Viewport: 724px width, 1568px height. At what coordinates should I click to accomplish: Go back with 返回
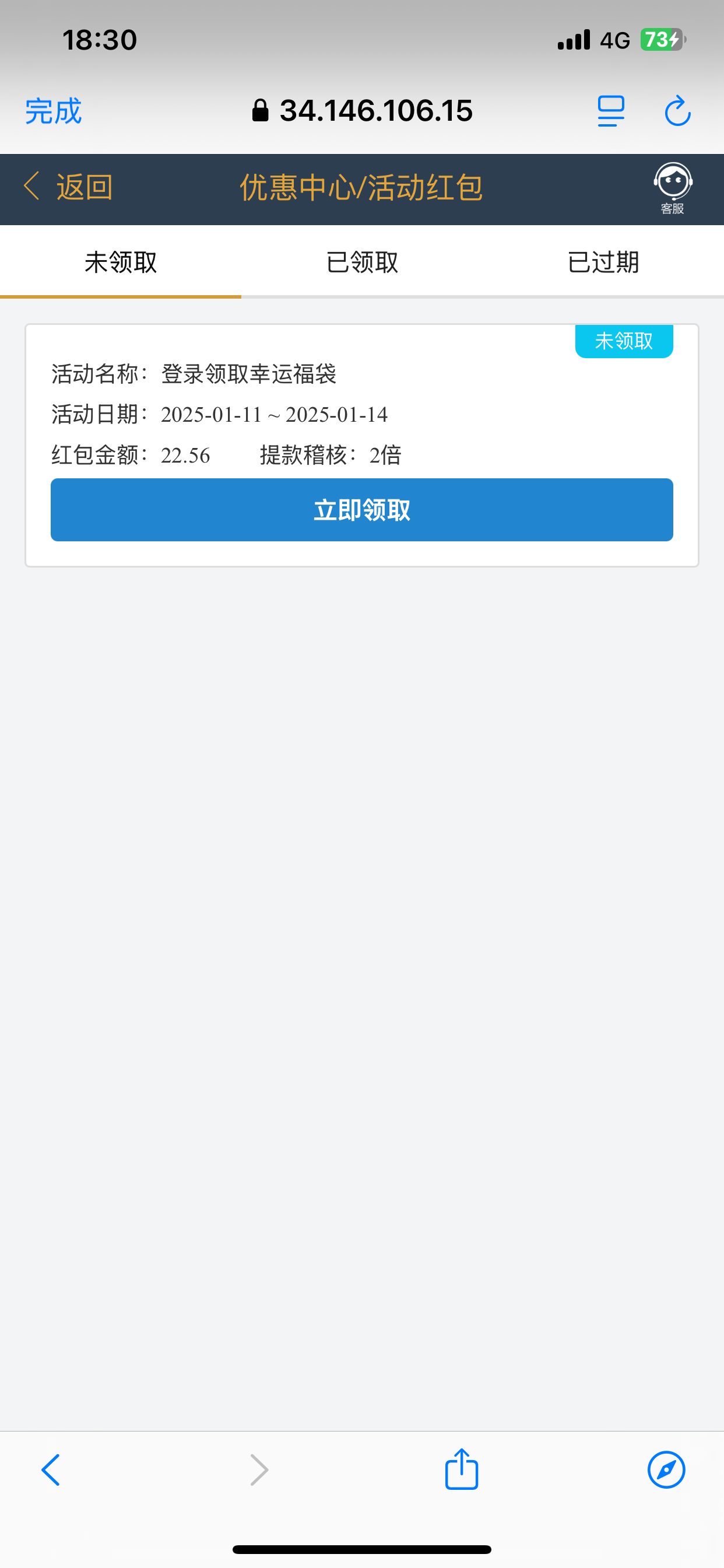(x=68, y=187)
